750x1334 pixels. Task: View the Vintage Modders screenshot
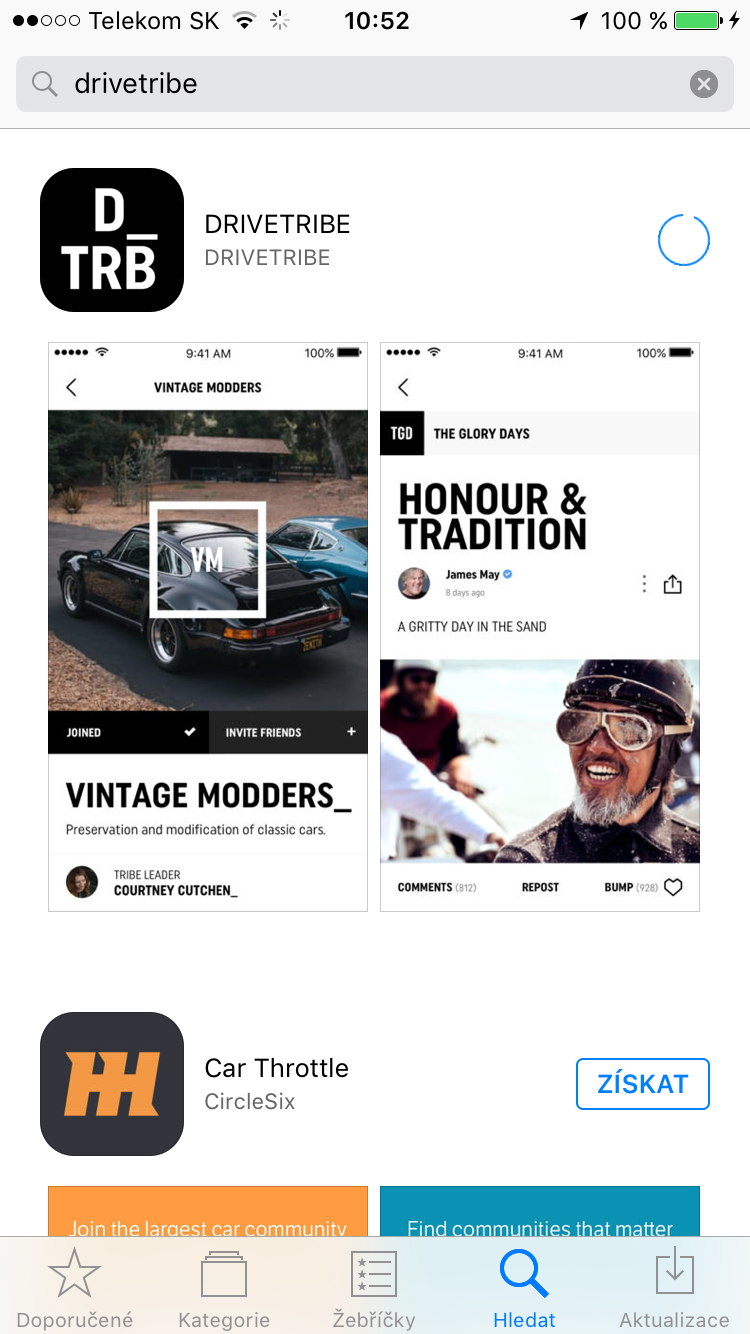(208, 627)
